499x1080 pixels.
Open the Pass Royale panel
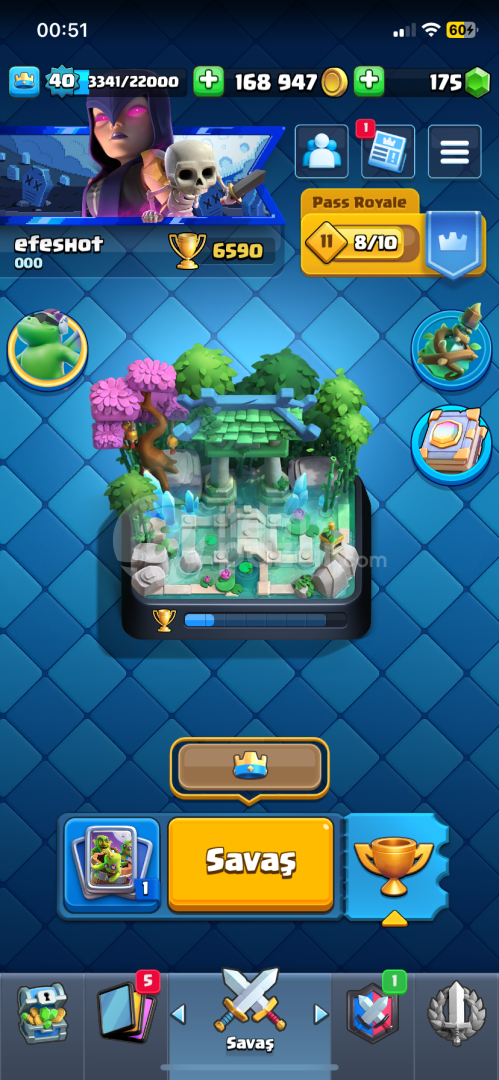(393, 233)
